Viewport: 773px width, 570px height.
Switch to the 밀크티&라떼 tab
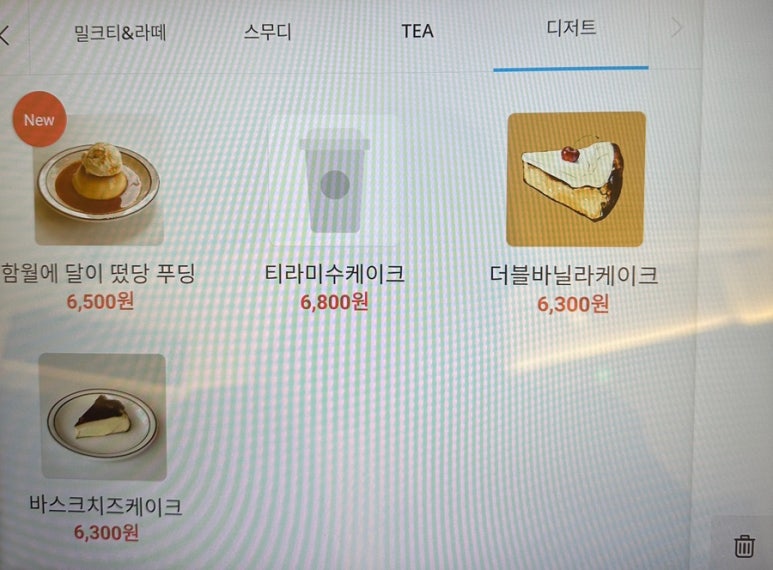[120, 32]
